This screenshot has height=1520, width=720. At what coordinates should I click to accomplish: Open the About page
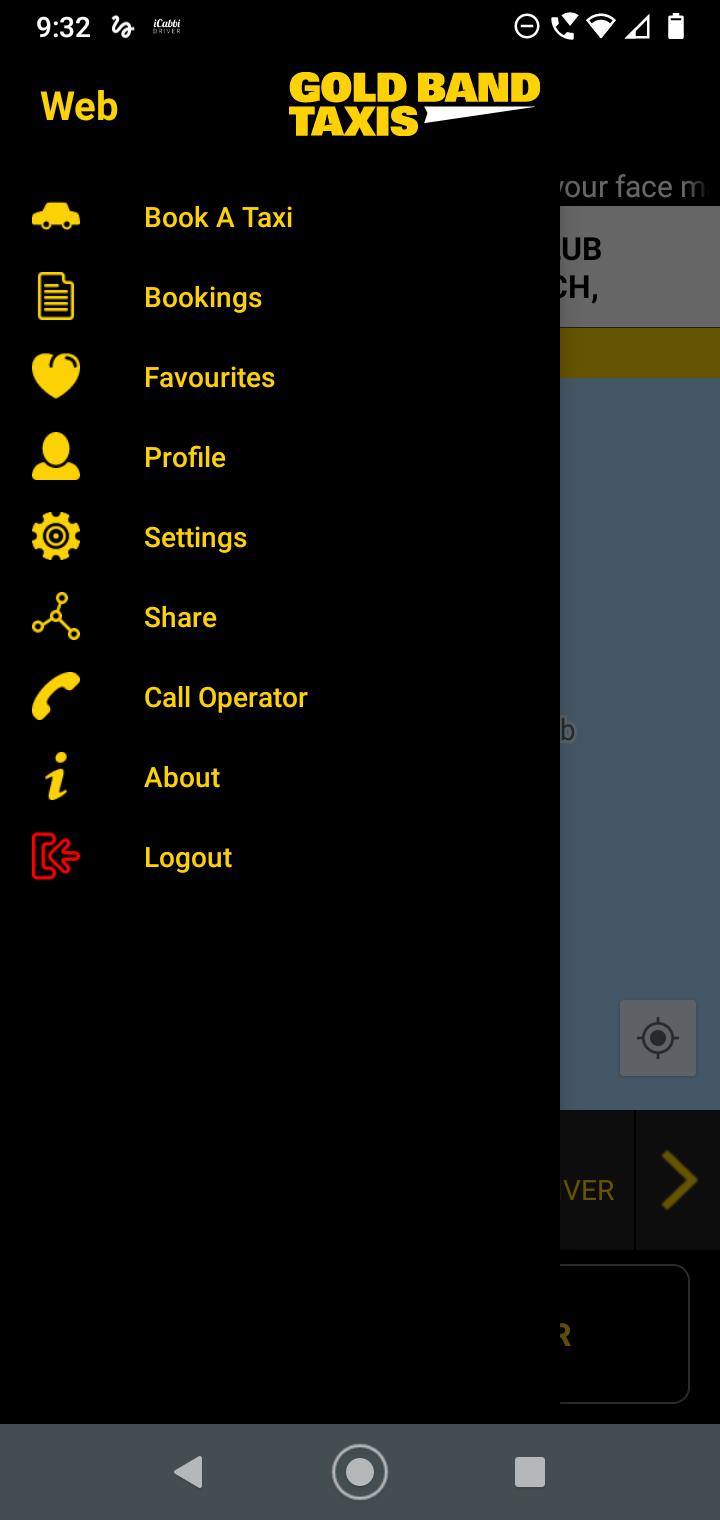click(280, 777)
